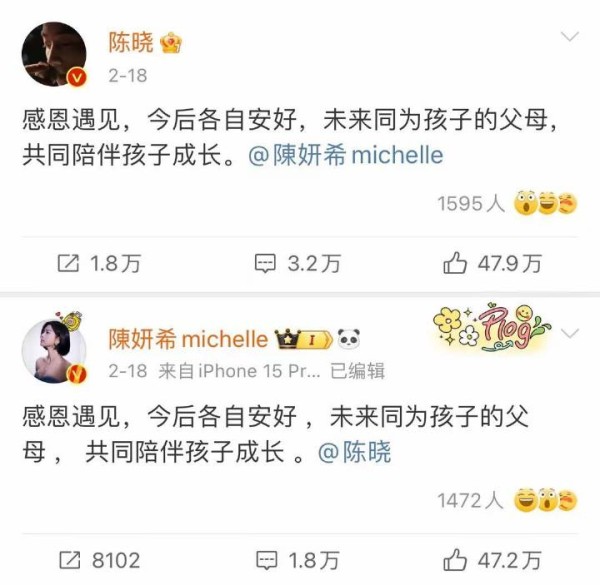Like 陈晓's post with 47.9万 likes
600x585 pixels.
click(x=492, y=263)
